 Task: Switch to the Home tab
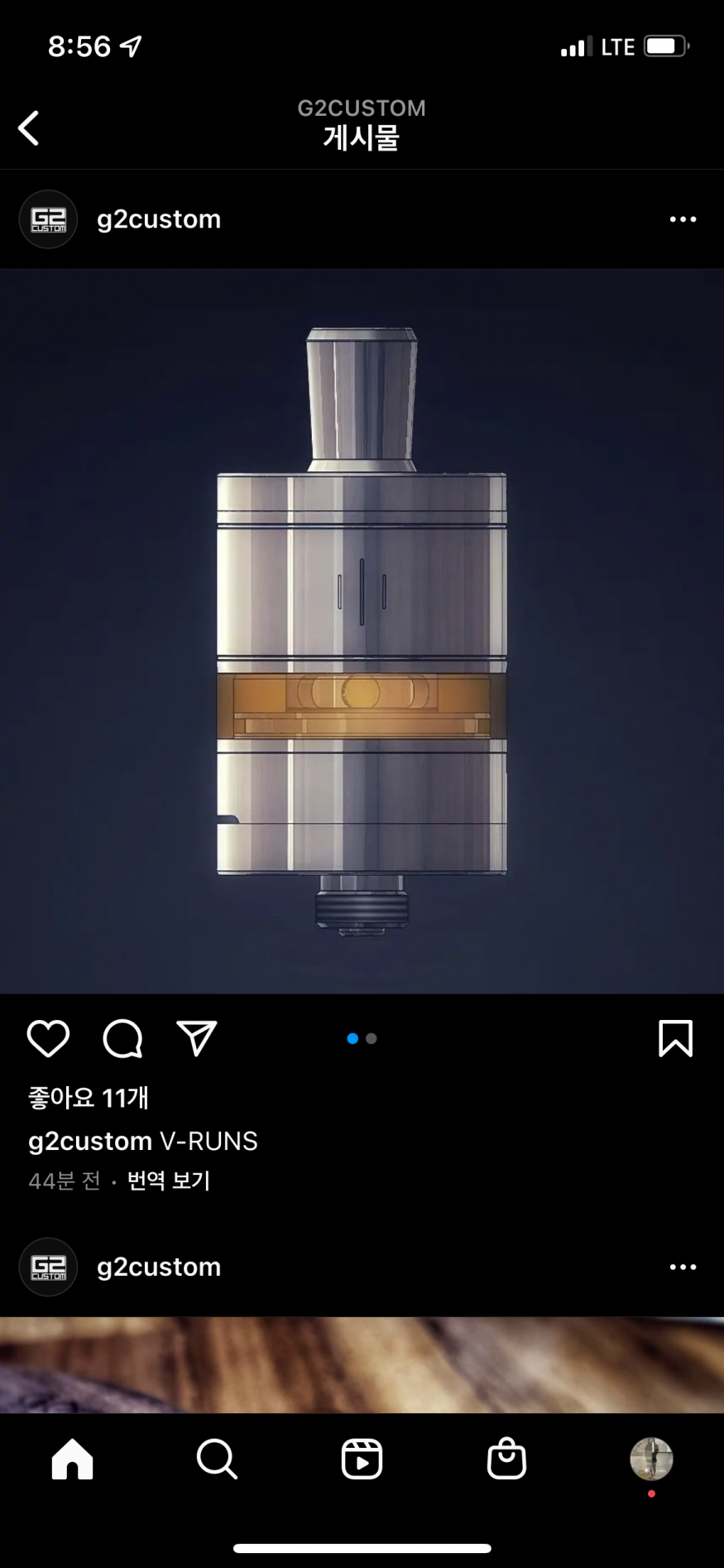(x=73, y=1459)
